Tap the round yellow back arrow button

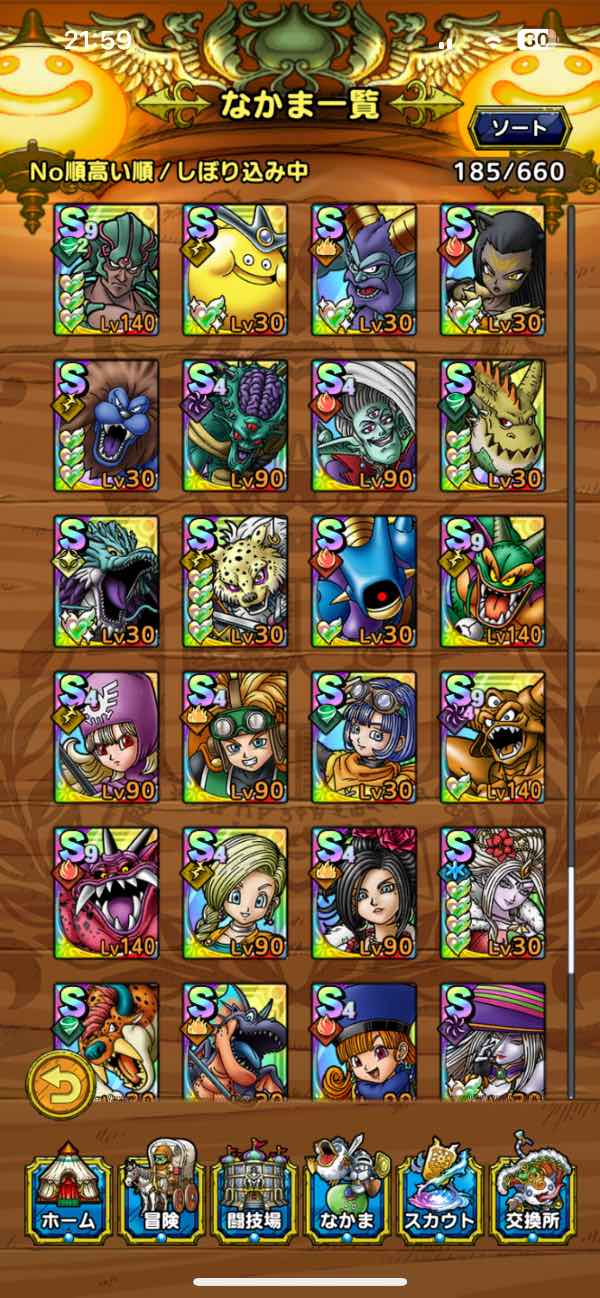click(x=61, y=1084)
